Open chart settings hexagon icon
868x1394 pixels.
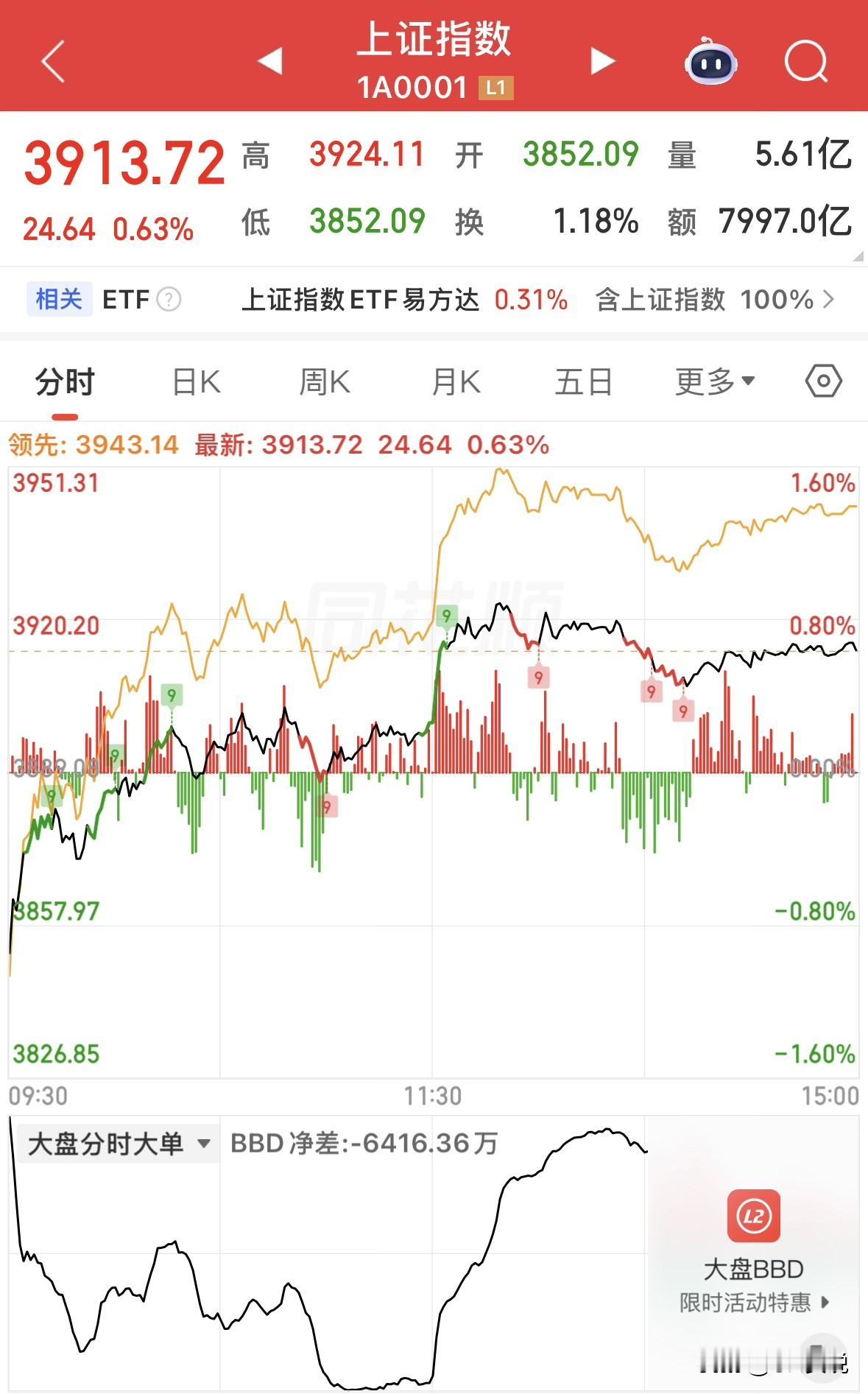pos(823,381)
